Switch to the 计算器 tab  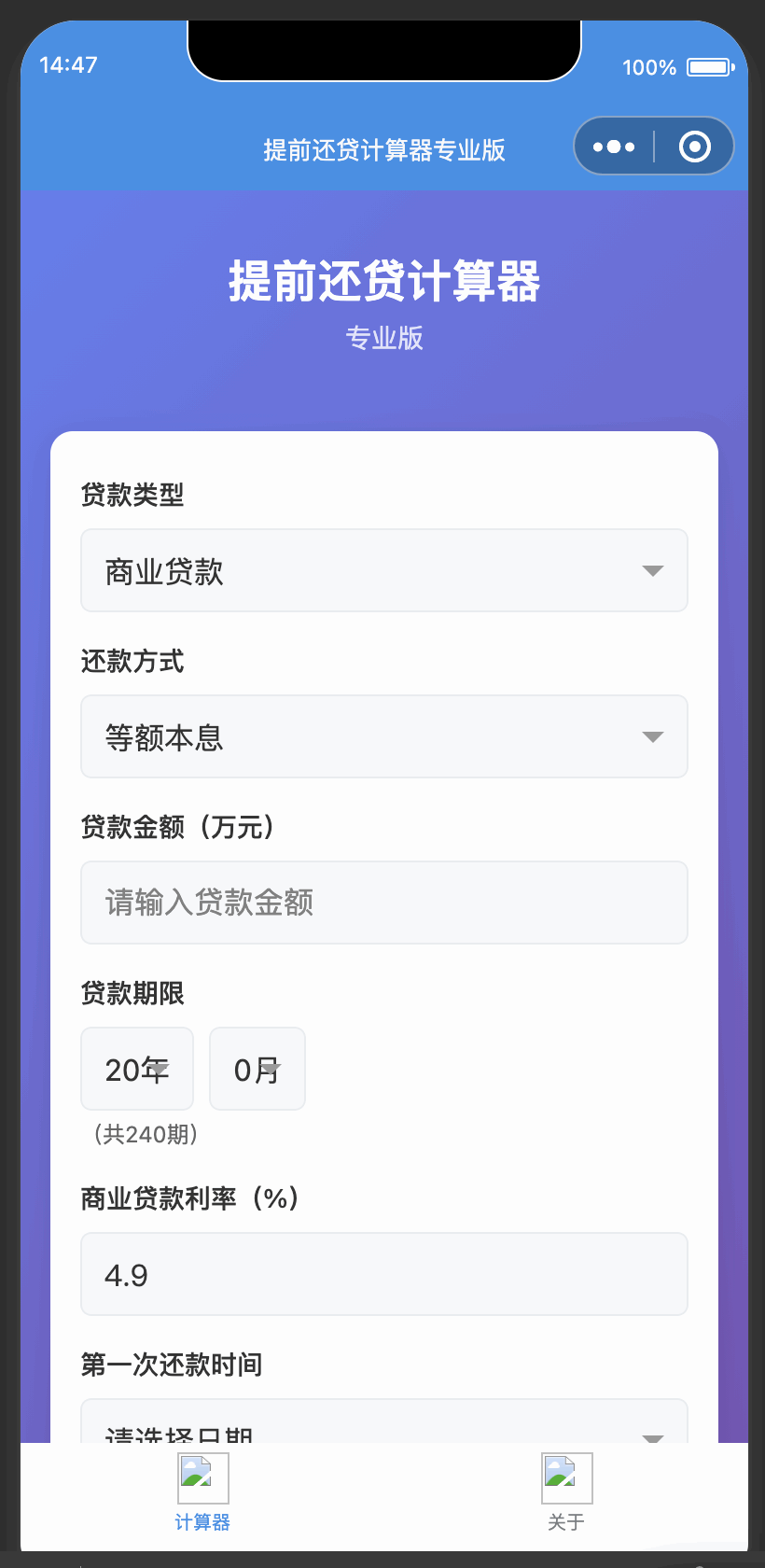(202, 1493)
